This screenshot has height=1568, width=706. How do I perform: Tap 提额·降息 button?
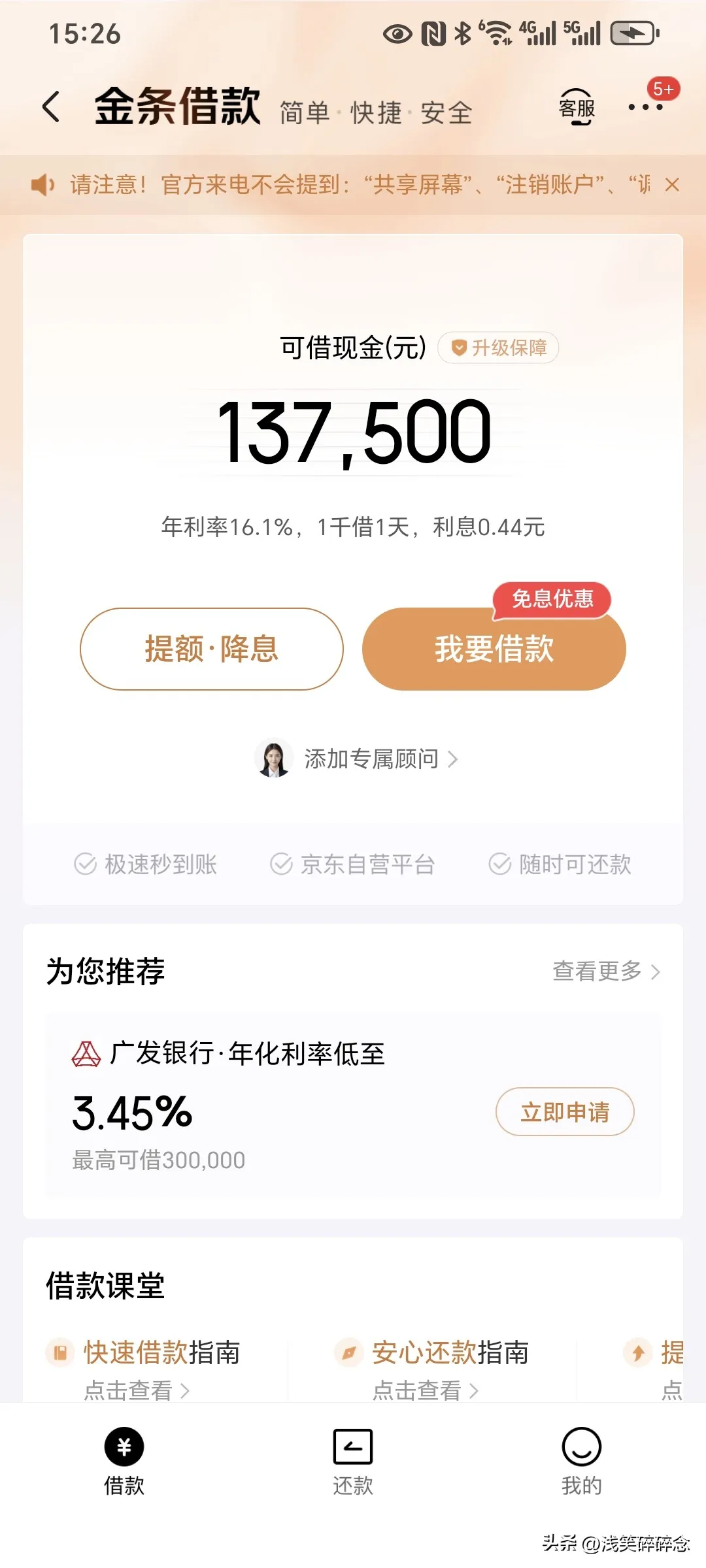(x=212, y=649)
